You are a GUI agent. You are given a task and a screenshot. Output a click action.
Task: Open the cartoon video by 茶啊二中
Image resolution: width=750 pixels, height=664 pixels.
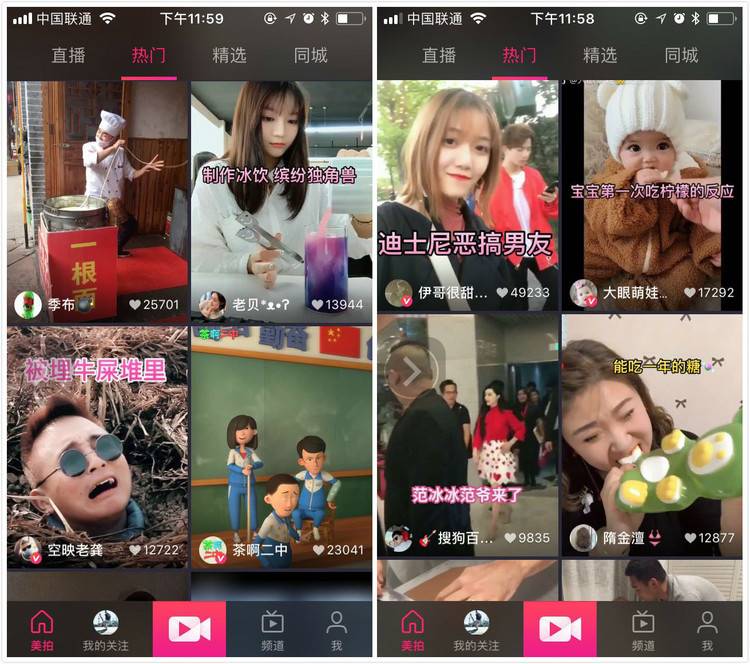[x=281, y=440]
